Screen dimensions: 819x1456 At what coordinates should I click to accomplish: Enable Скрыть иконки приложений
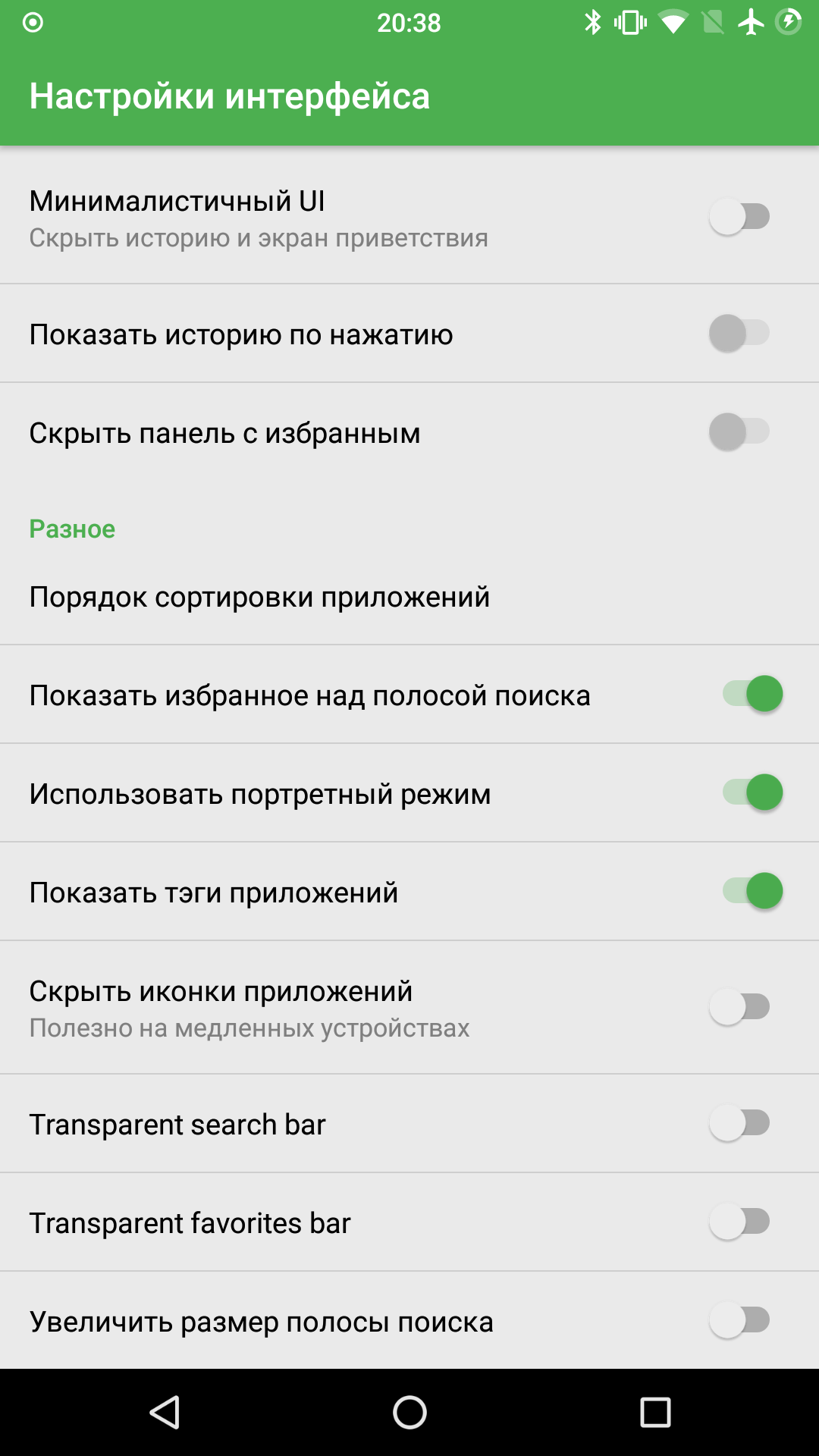(740, 1007)
